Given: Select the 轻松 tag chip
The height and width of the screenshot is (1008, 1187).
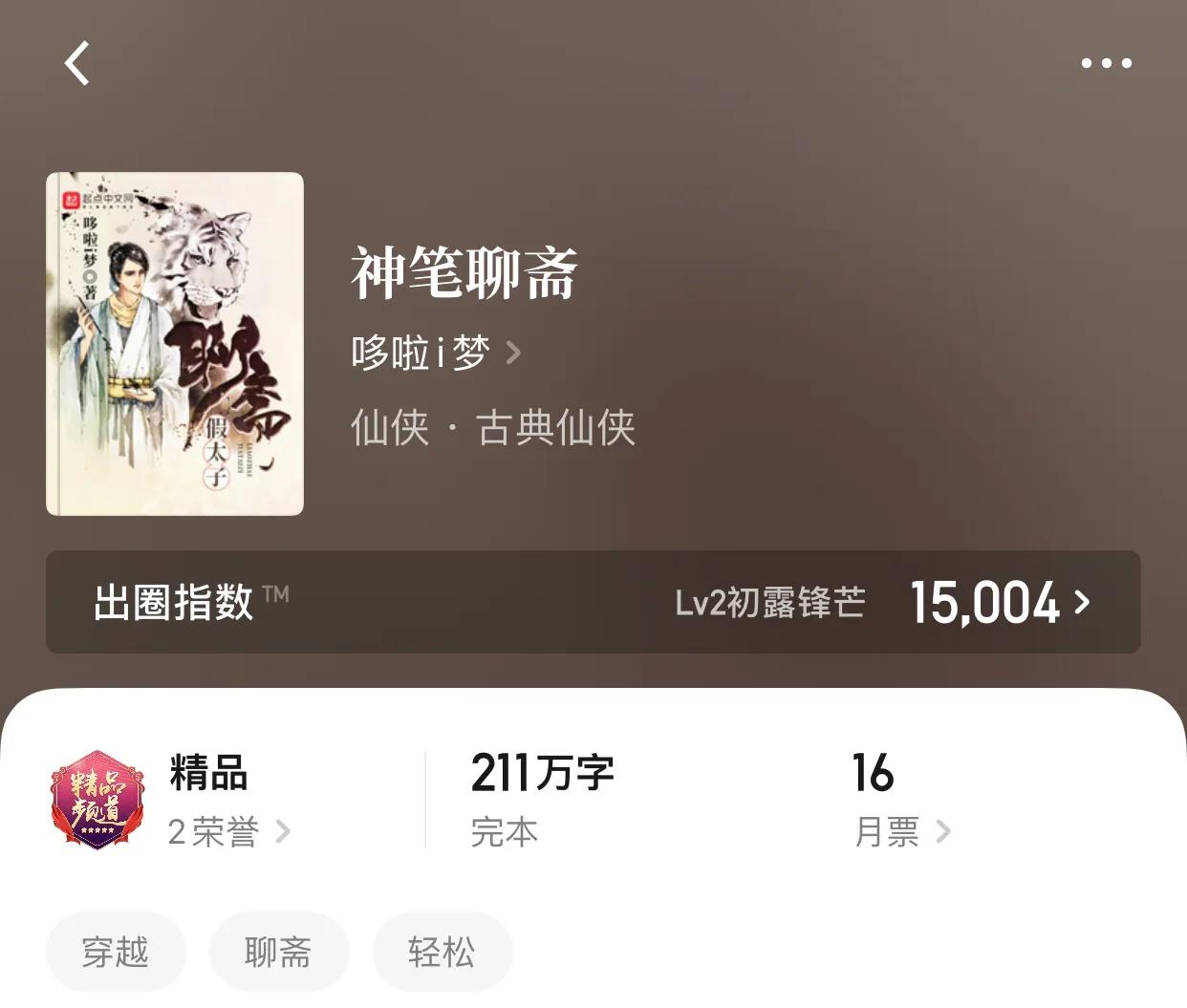Looking at the screenshot, I should [442, 952].
